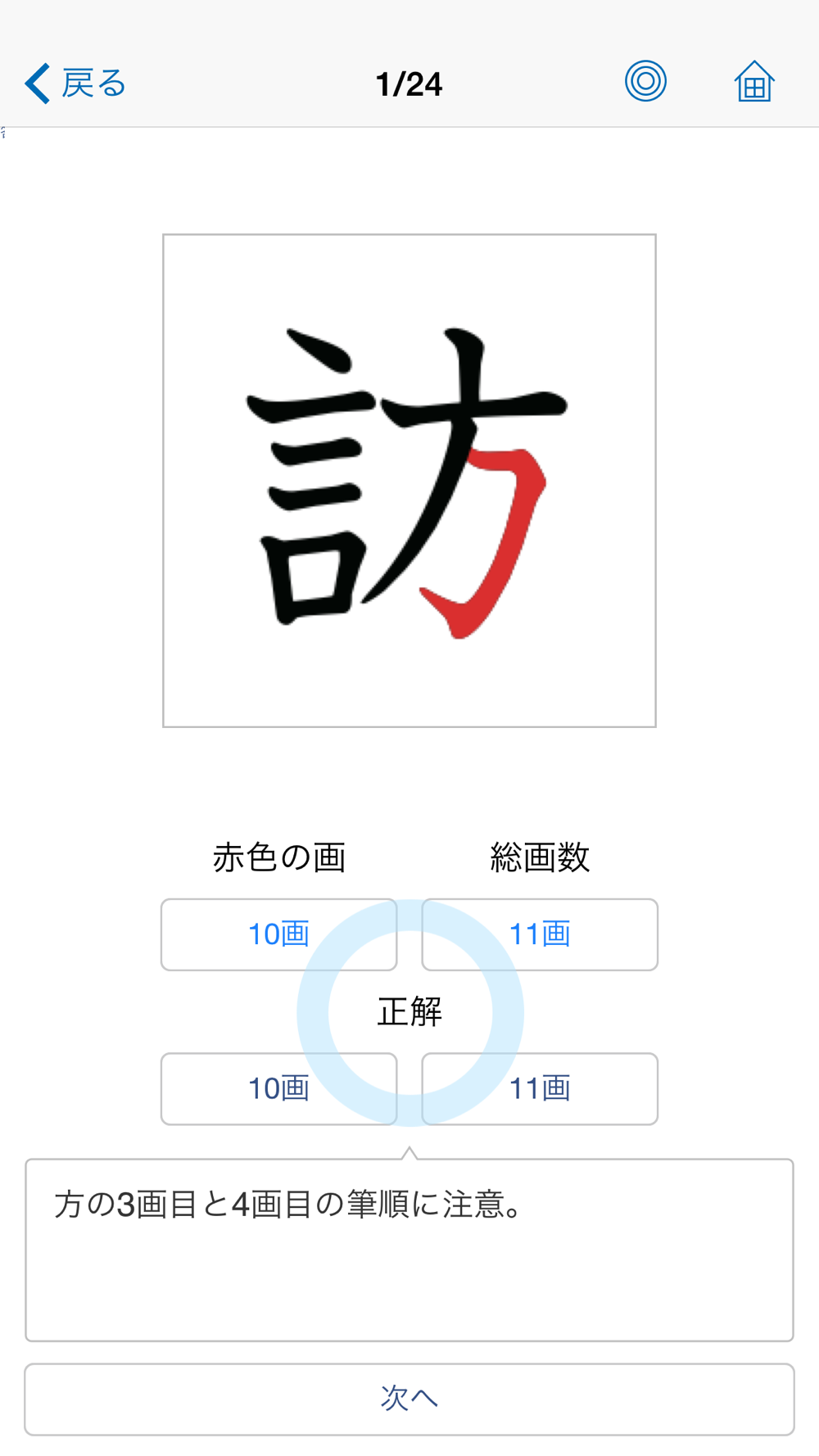Return to the home screen icon
819x1456 pixels.
click(x=754, y=82)
